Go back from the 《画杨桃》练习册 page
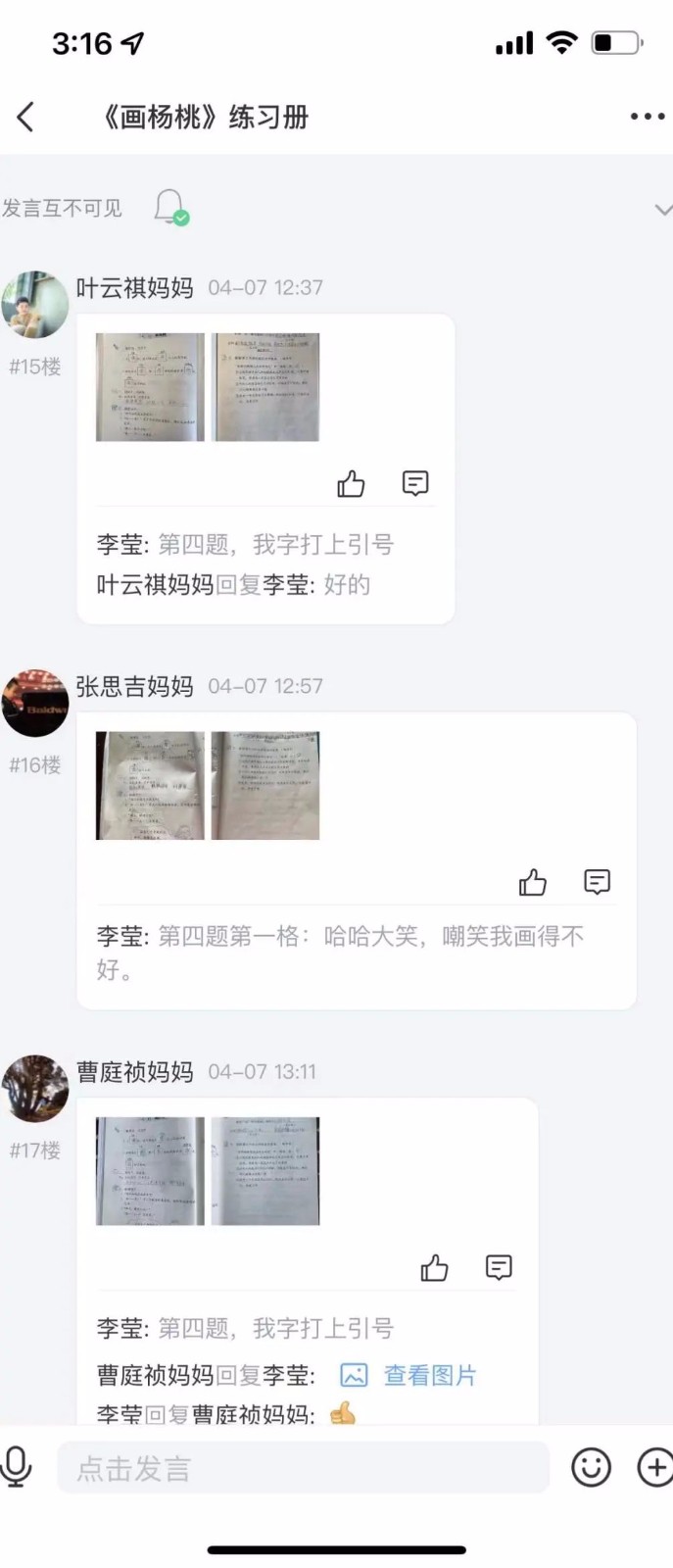 click(x=26, y=118)
